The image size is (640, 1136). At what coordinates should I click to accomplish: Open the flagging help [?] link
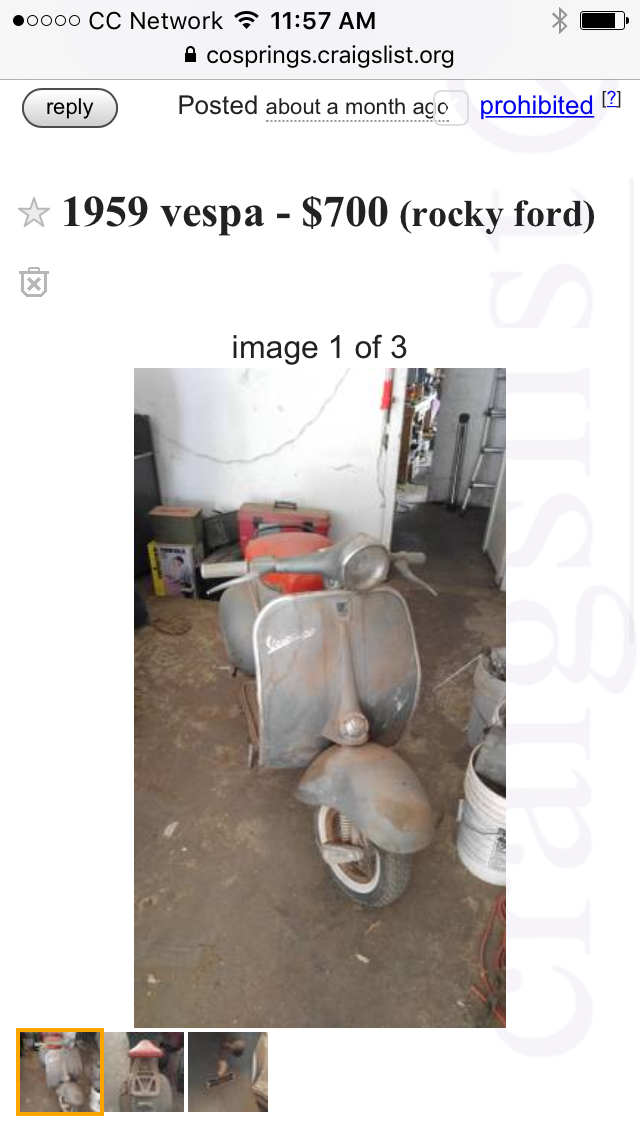[611, 100]
